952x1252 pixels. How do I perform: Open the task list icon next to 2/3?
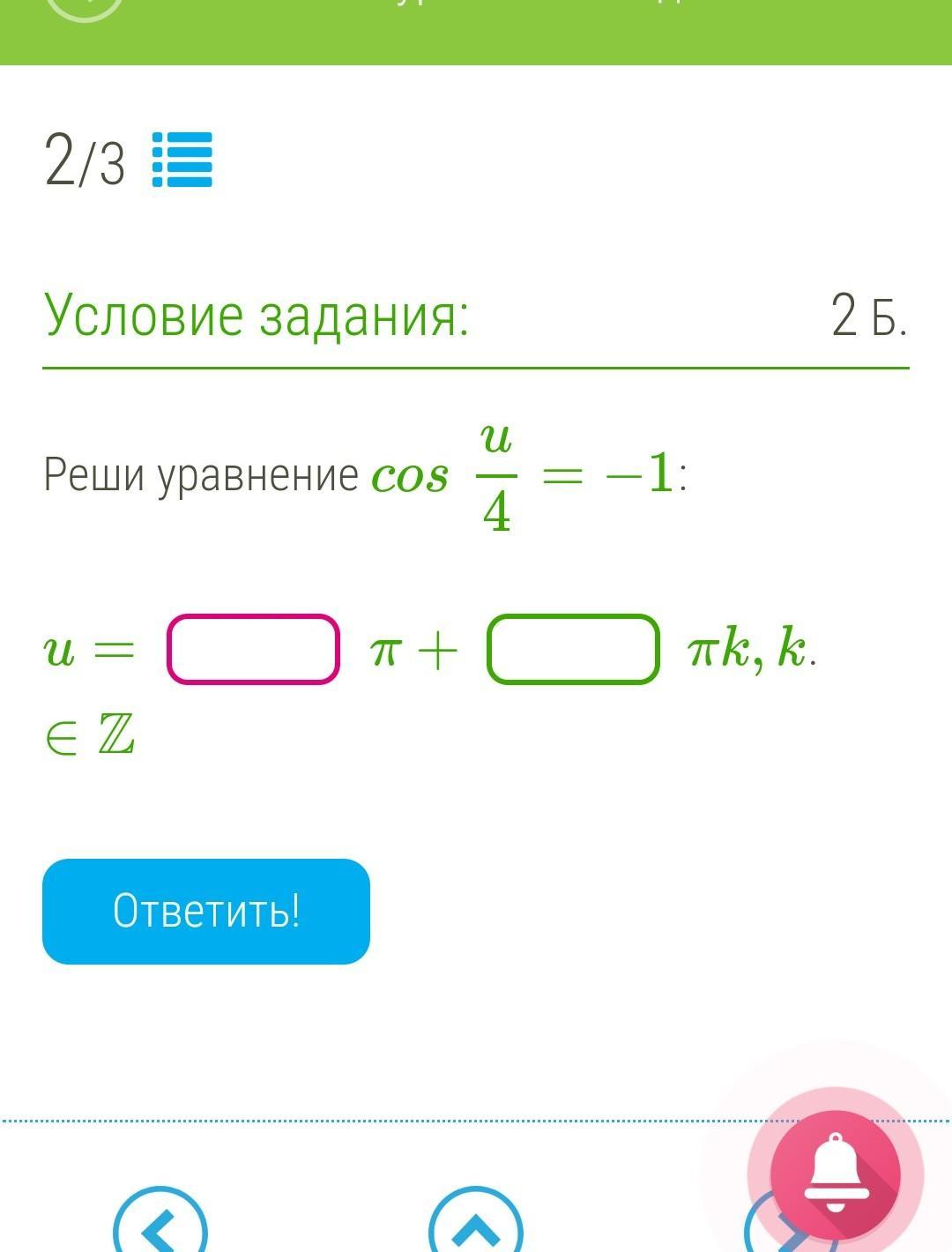[182, 160]
